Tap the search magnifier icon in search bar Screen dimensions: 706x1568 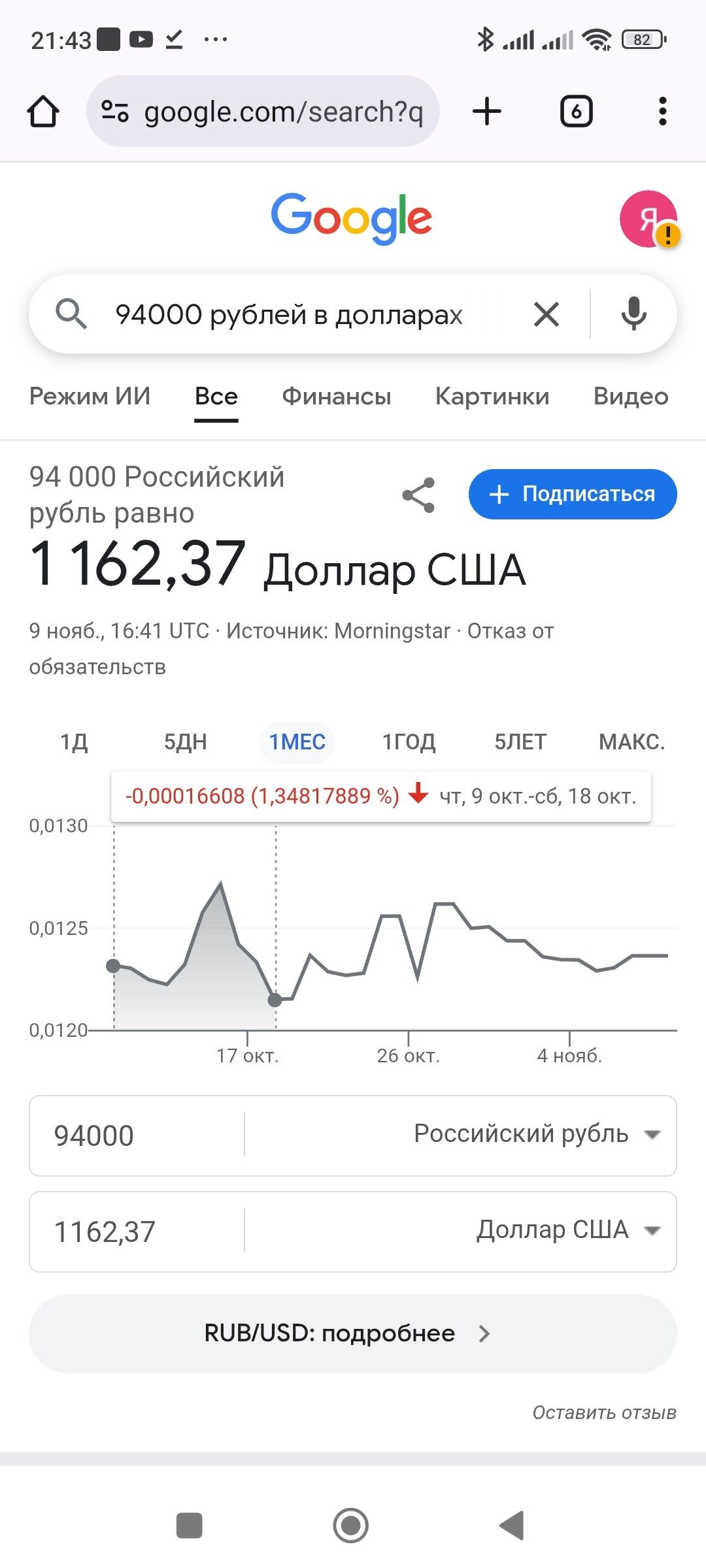72,314
